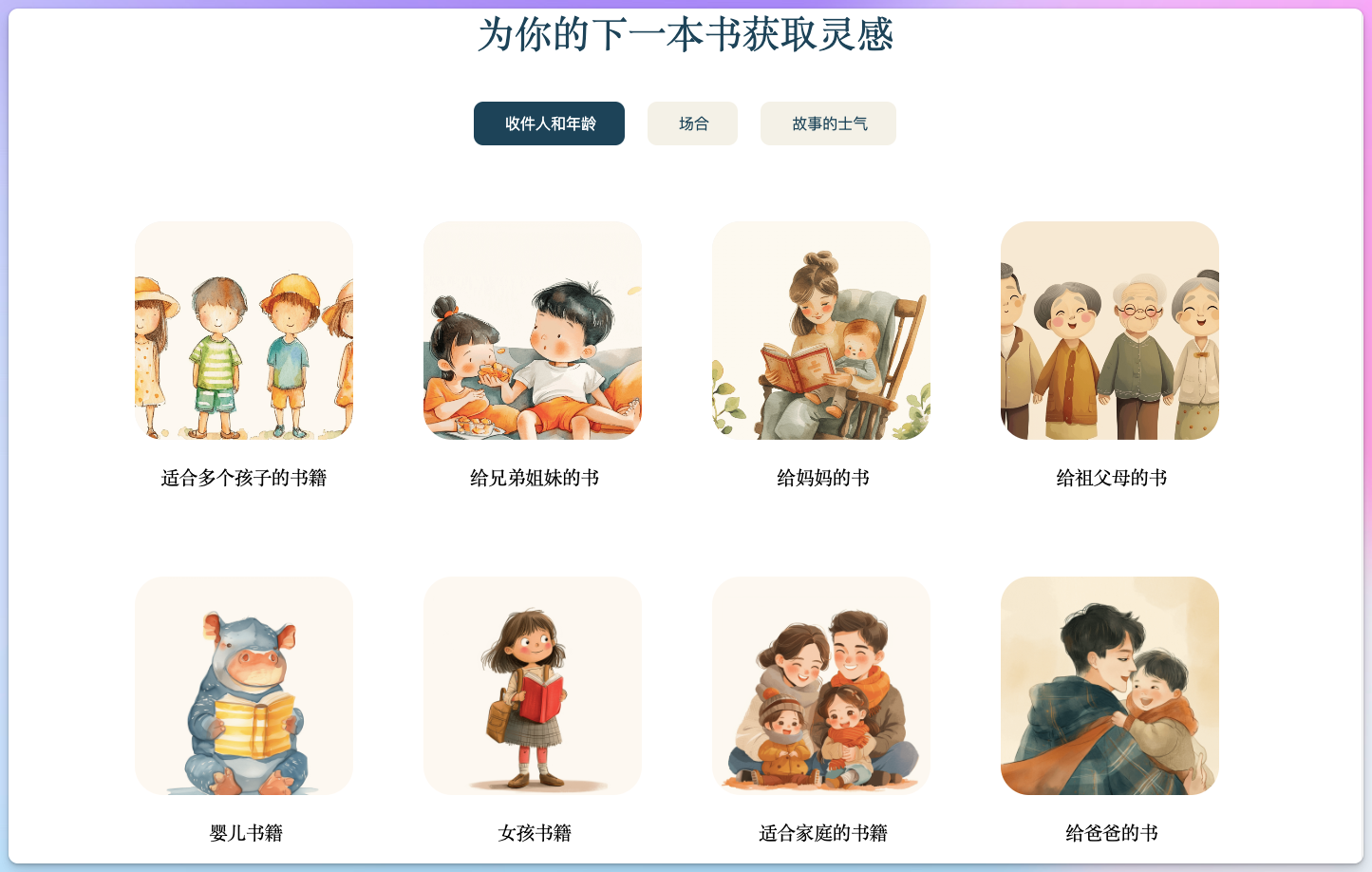Open 给兄弟姐妹的书 category
The height and width of the screenshot is (872, 1372).
533,331
